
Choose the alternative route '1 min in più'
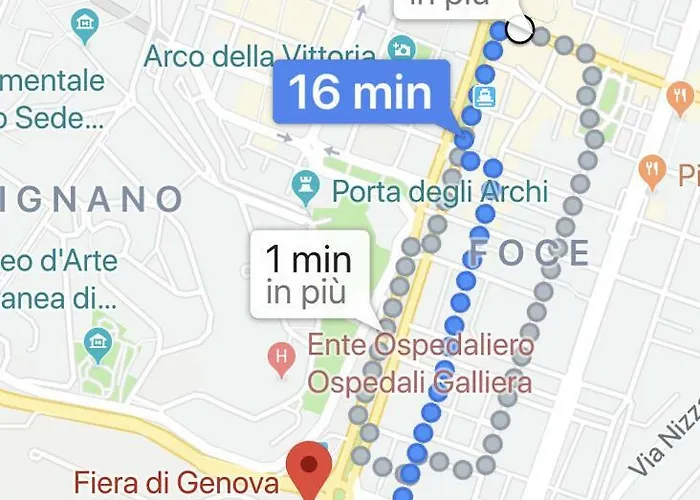point(309,274)
